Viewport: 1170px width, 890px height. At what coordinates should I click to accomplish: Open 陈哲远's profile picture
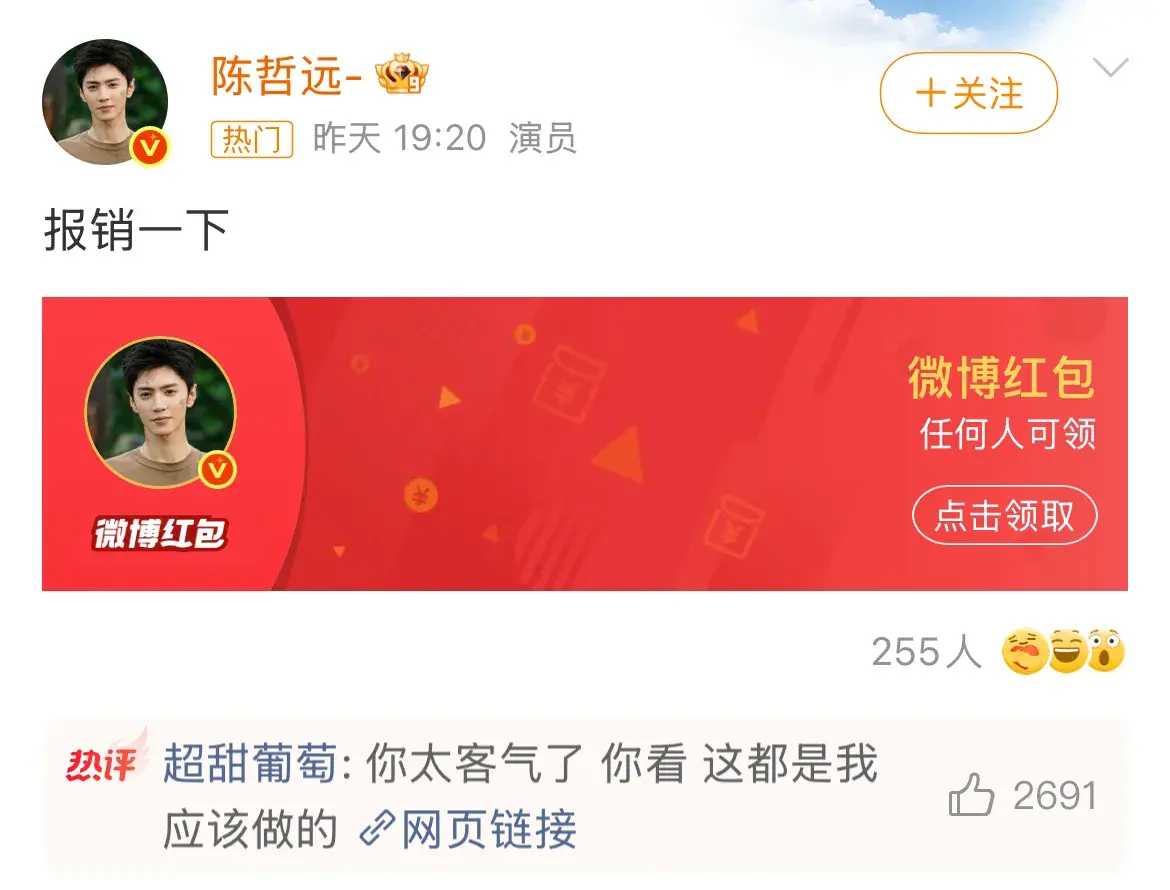tap(104, 102)
